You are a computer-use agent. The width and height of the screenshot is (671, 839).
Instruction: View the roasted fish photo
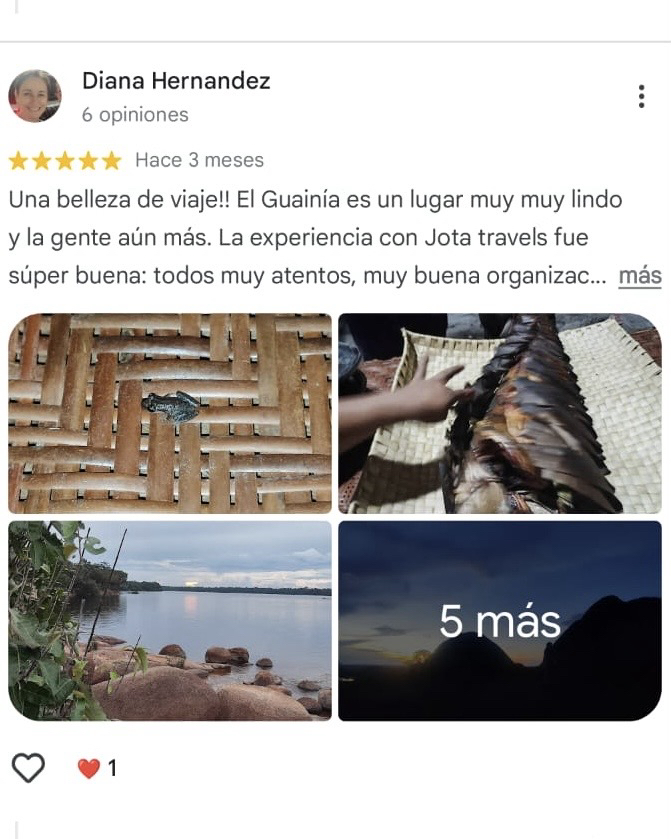point(499,413)
